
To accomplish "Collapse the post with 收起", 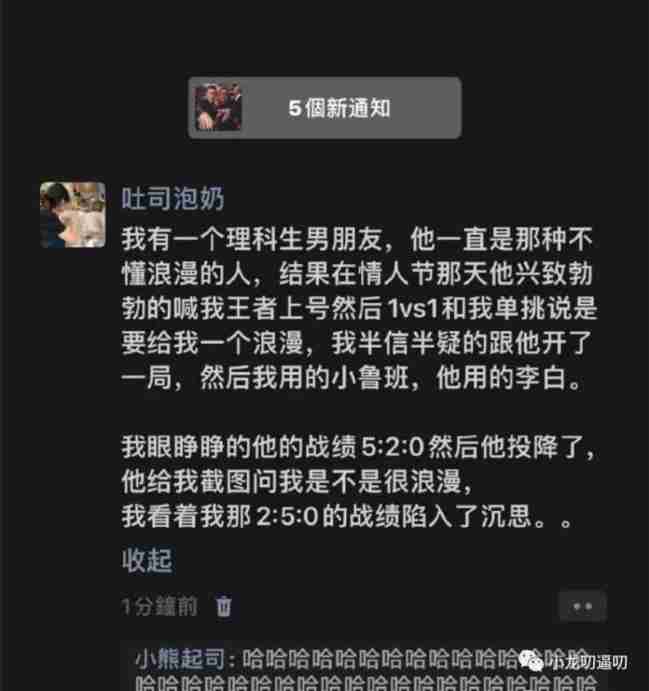I will (146, 560).
